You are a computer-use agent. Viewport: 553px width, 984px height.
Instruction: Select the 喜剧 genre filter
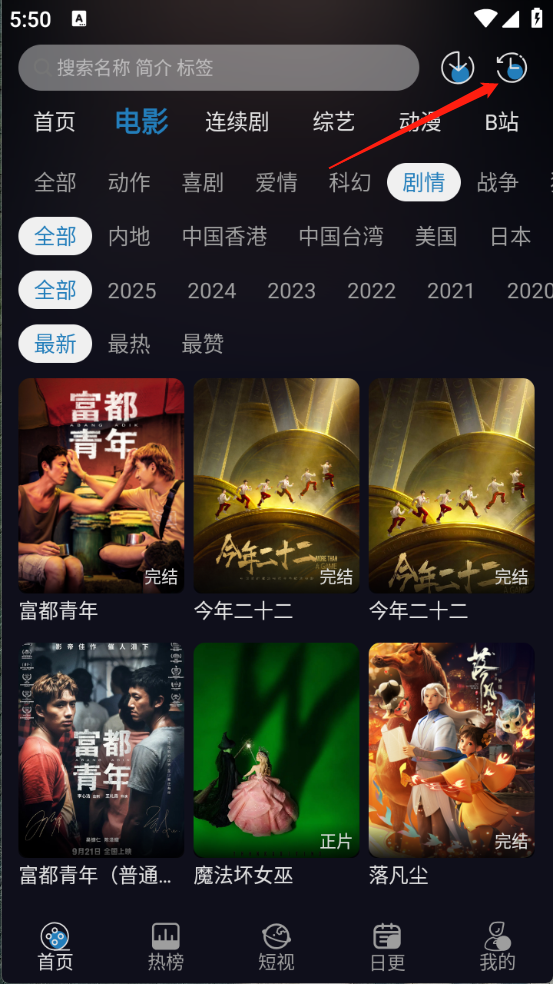point(203,183)
